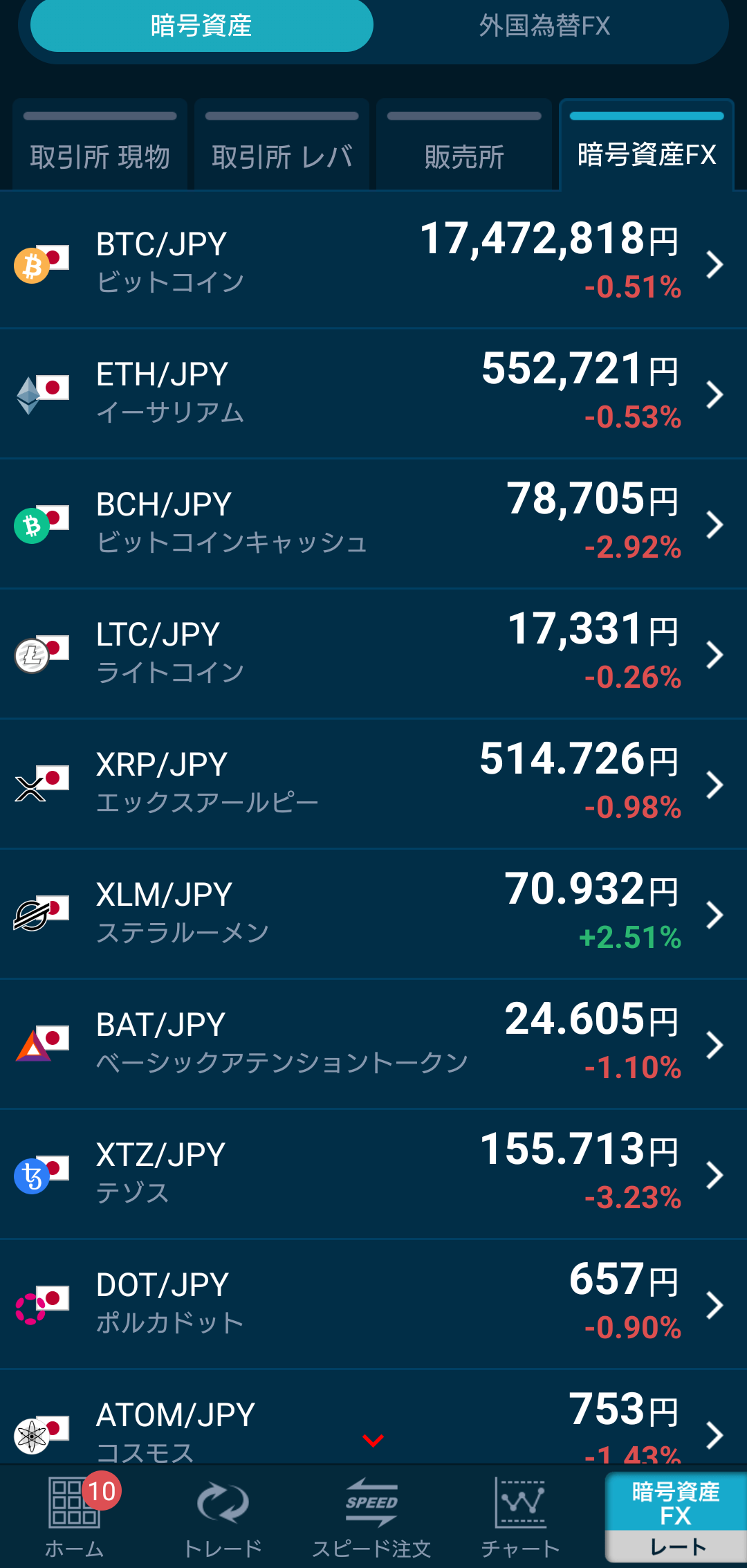747x1568 pixels.
Task: Open the ETH/JPY rate row
Action: (x=373, y=393)
